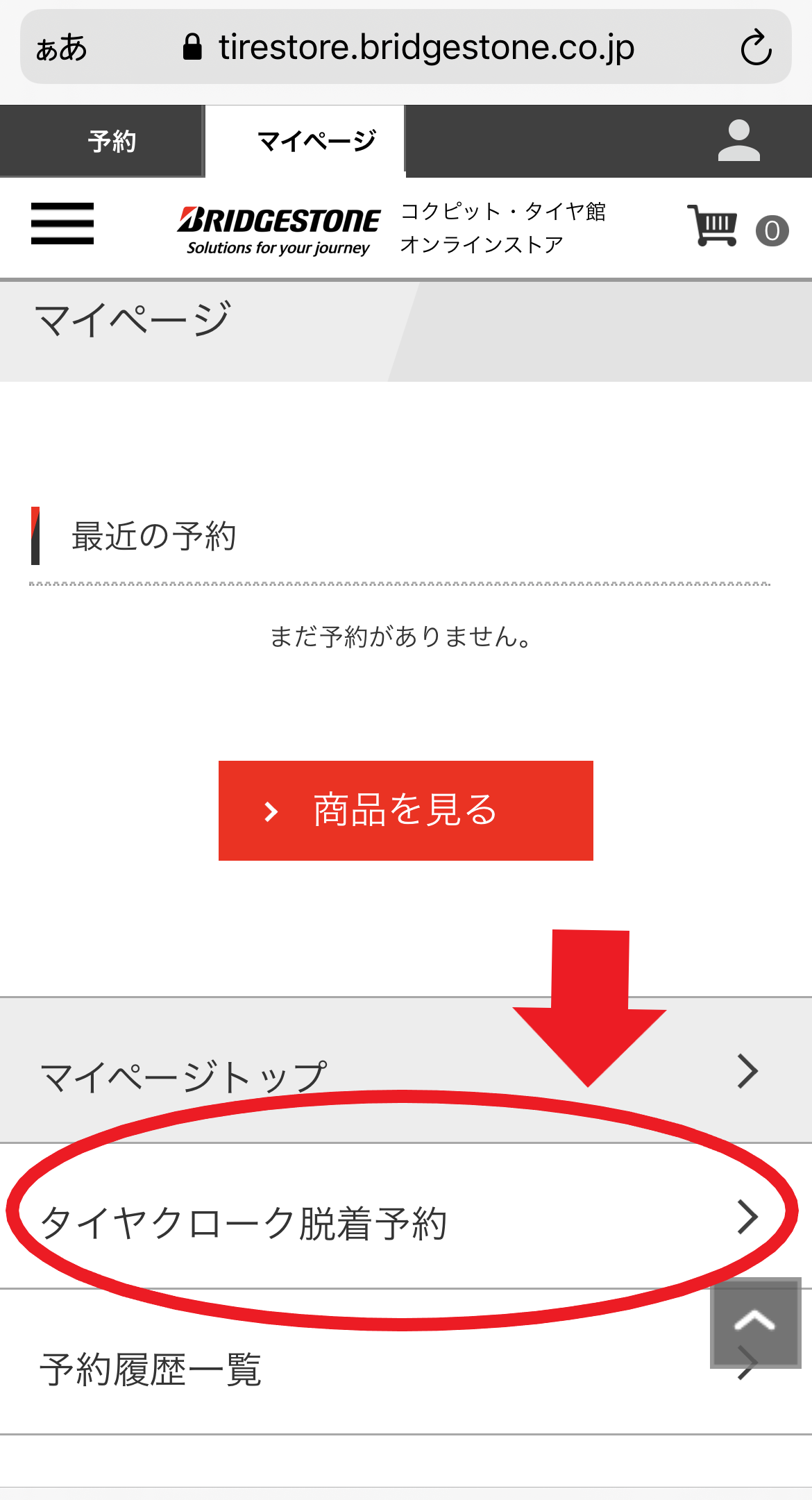
Task: Reload the page in the browser
Action: pos(755,48)
